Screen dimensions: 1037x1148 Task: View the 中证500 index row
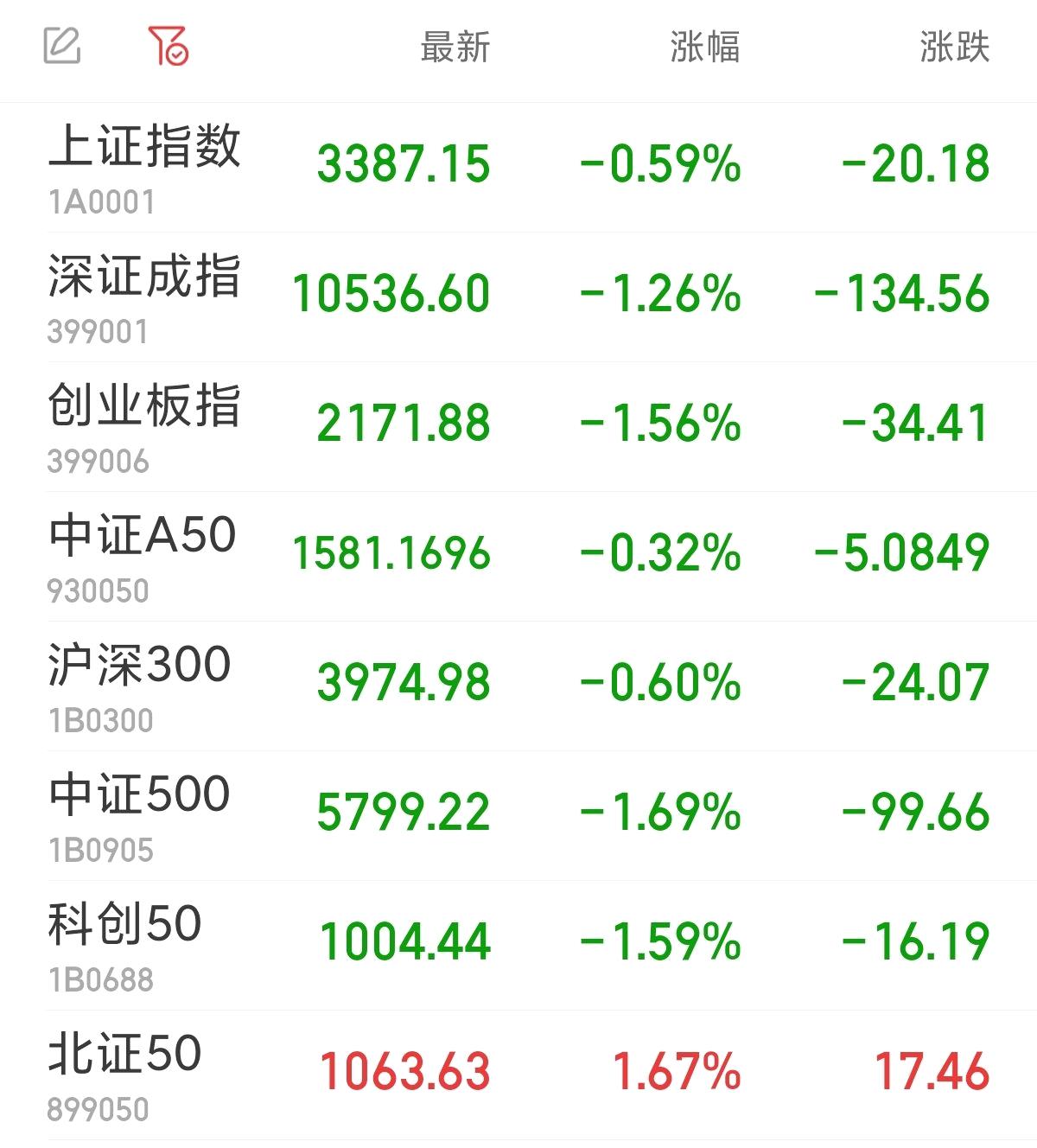click(x=140, y=814)
